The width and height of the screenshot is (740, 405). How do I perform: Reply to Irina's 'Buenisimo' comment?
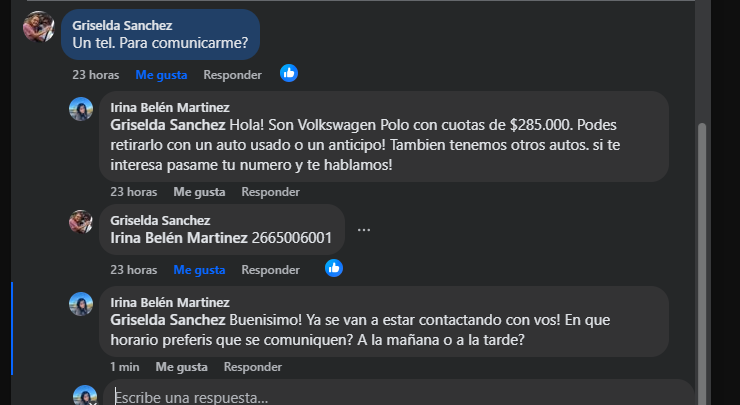pyautogui.click(x=253, y=367)
